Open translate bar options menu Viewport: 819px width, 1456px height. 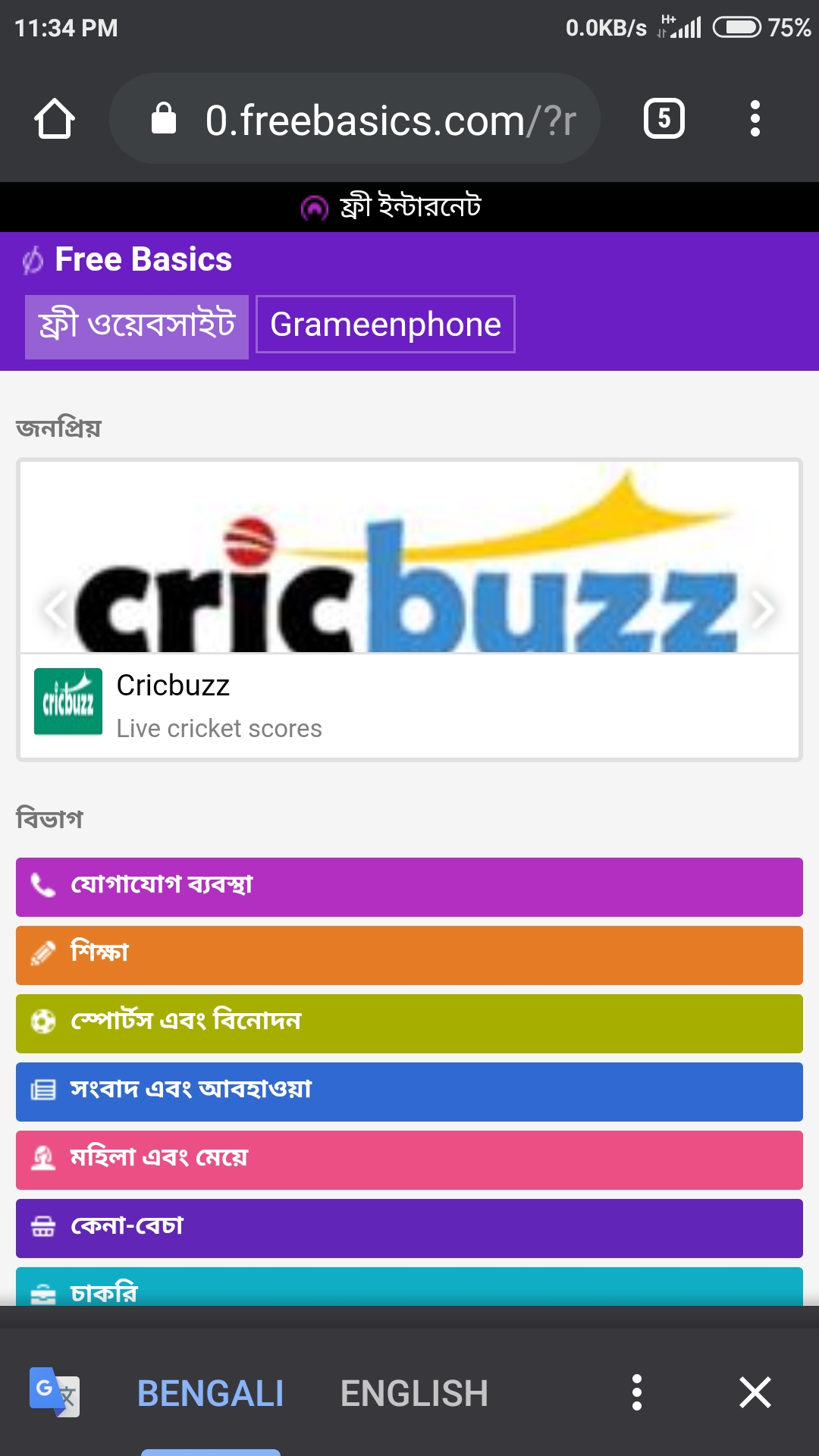click(636, 1392)
